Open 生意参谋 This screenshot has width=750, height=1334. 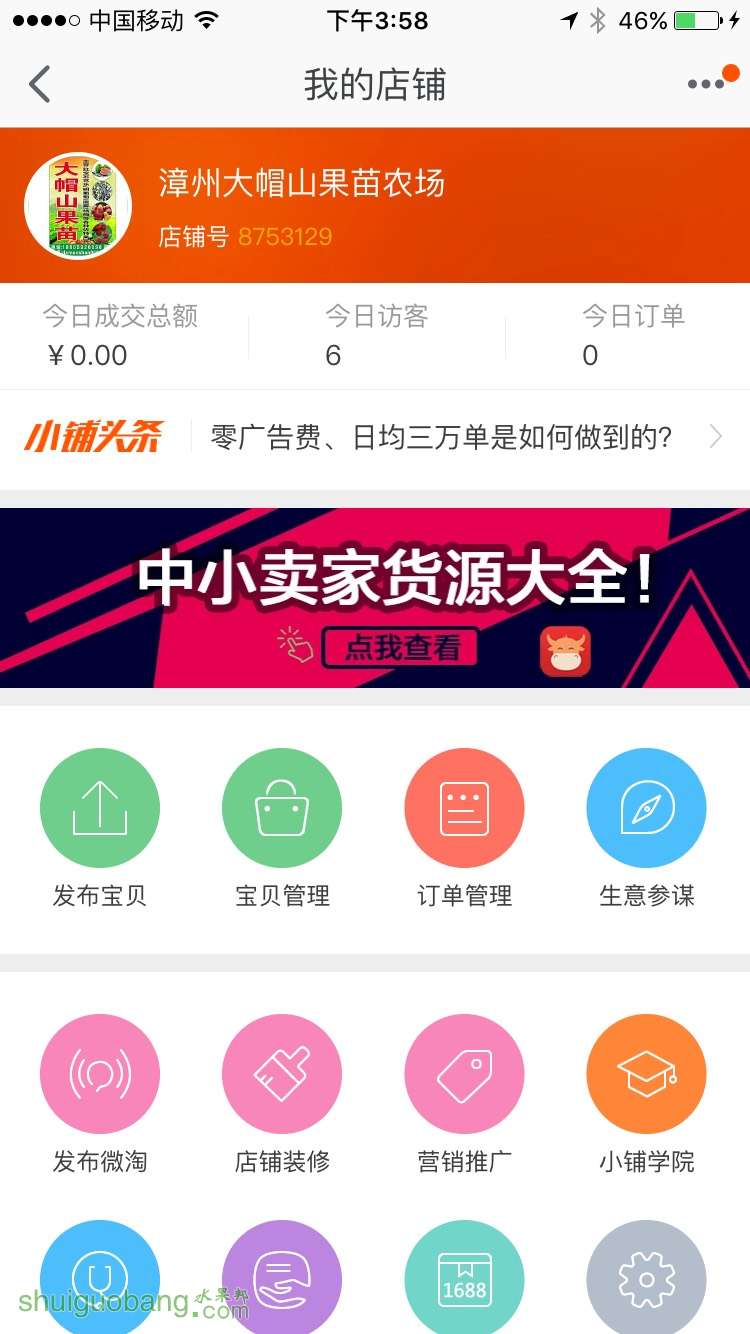(646, 808)
